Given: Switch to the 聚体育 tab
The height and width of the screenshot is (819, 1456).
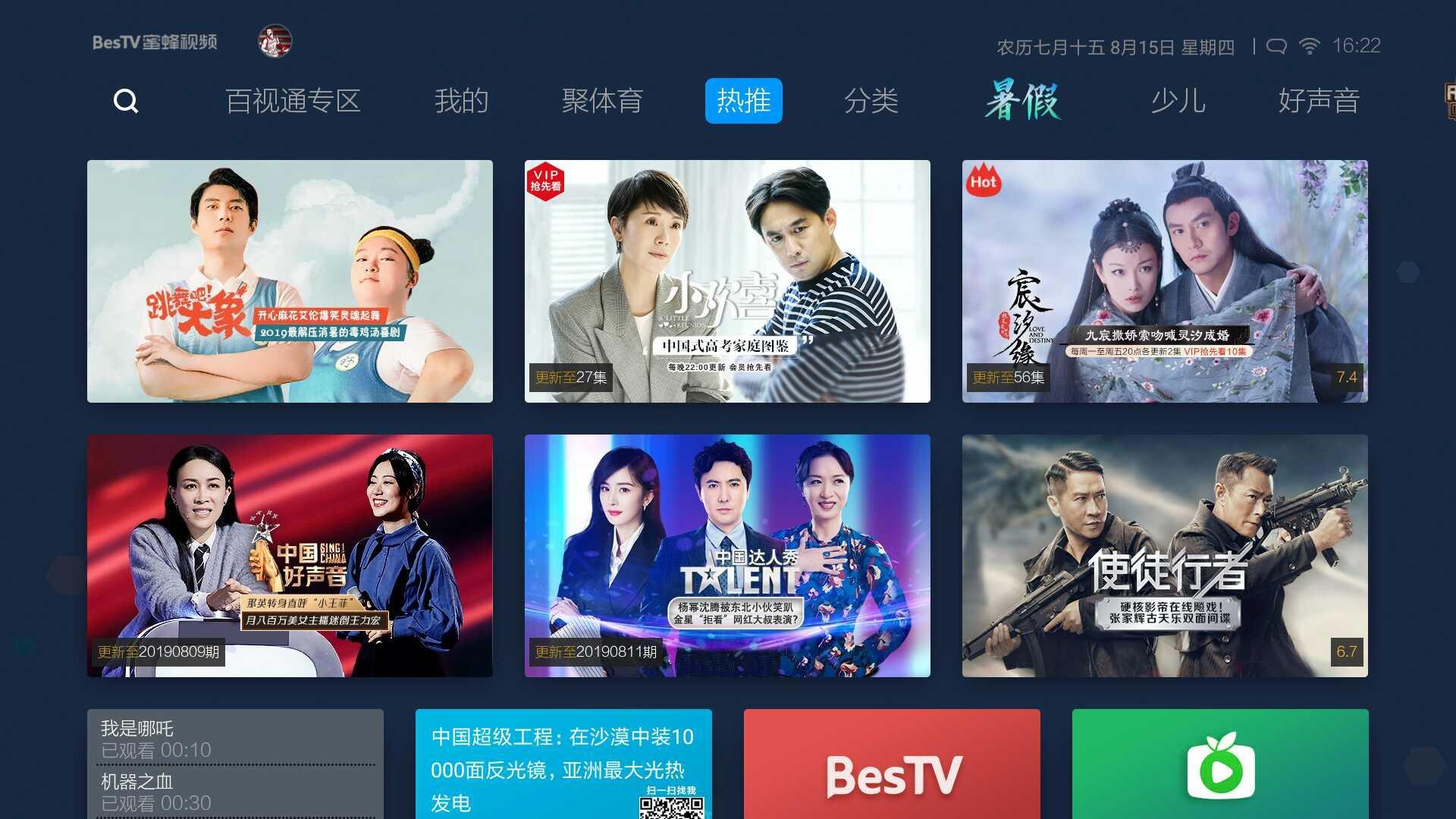Looking at the screenshot, I should coord(602,101).
